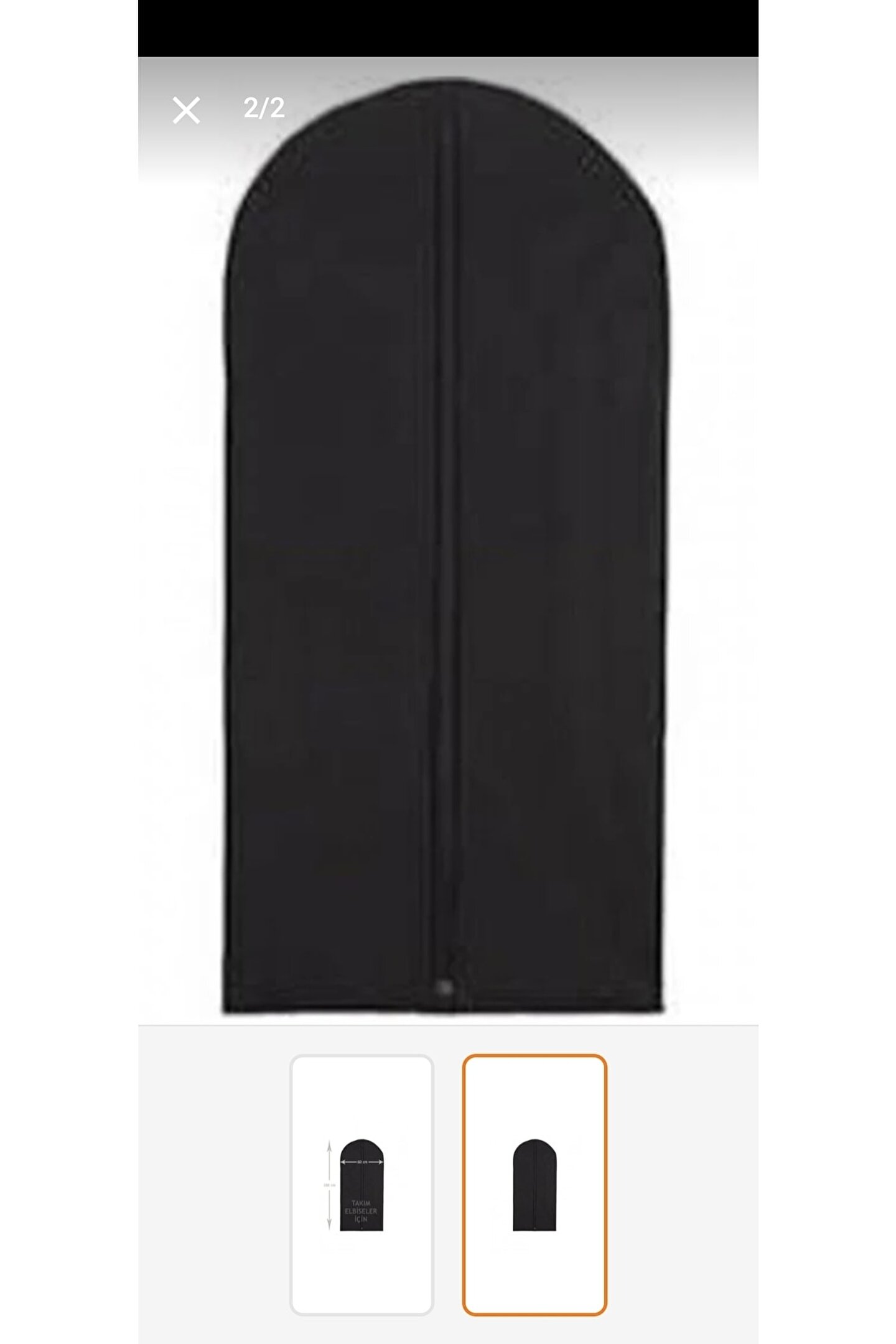Close the image gallery viewer
The height and width of the screenshot is (1344, 896).
186,110
